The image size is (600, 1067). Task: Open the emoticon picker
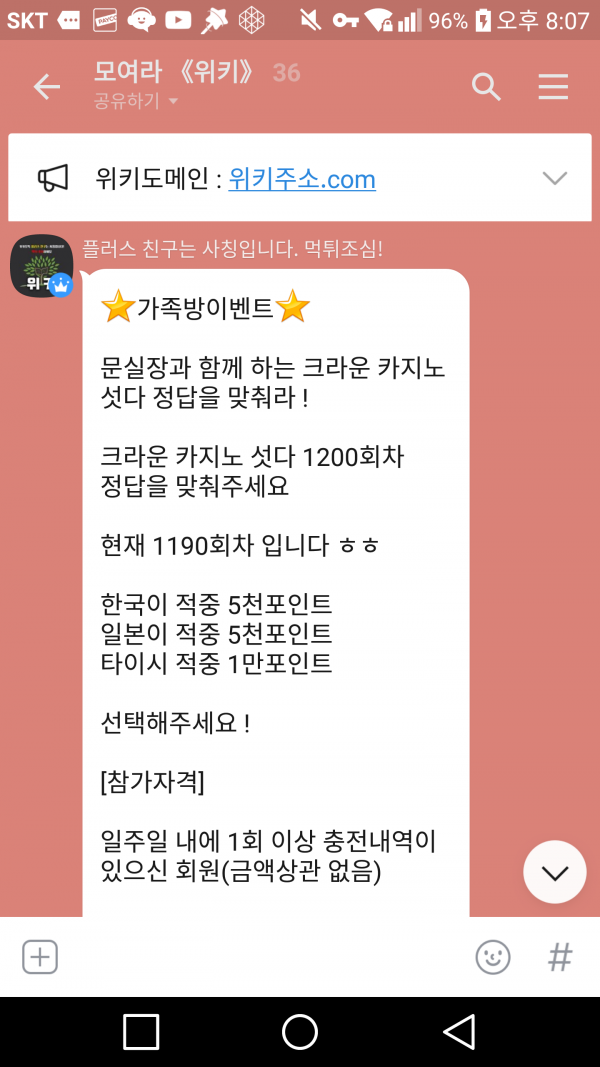pyautogui.click(x=492, y=957)
